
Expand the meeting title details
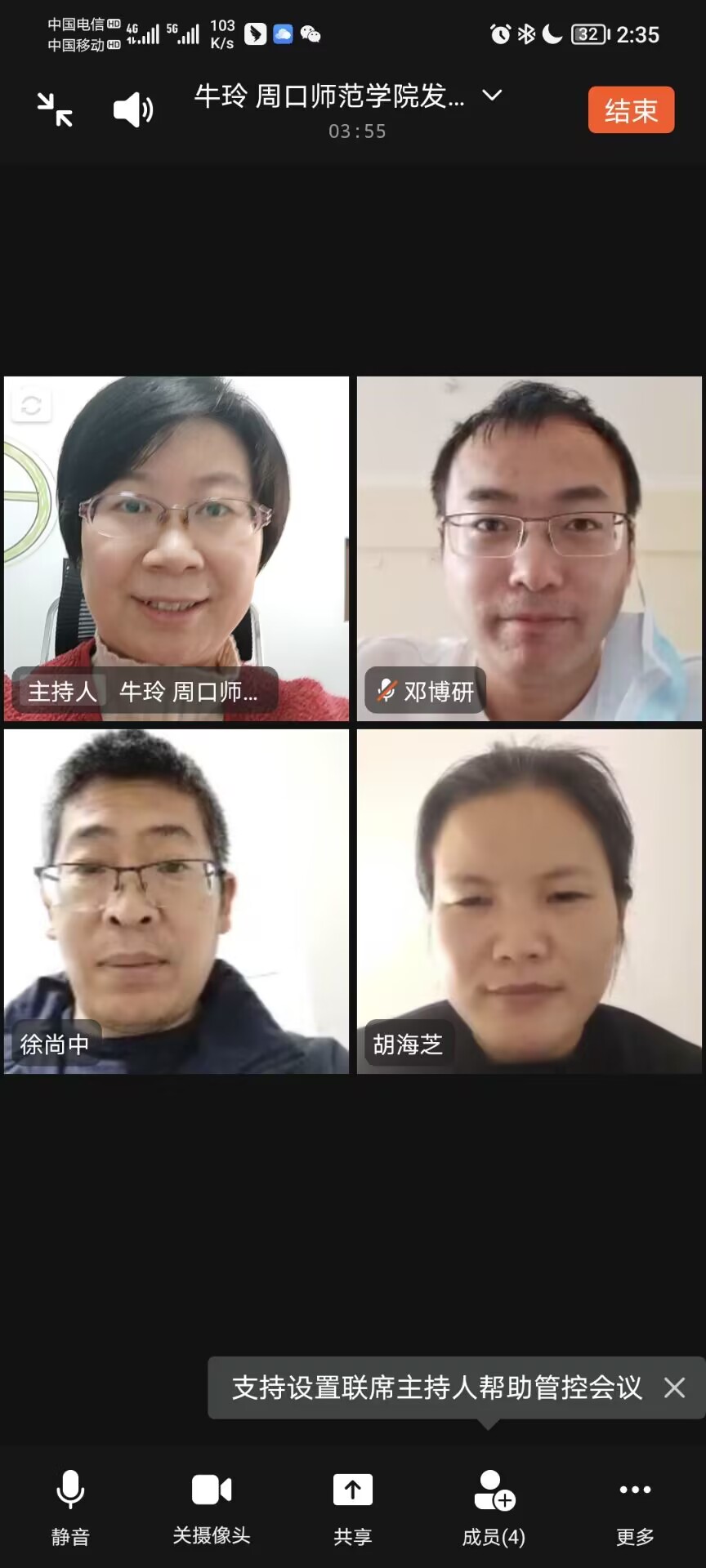tap(492, 96)
